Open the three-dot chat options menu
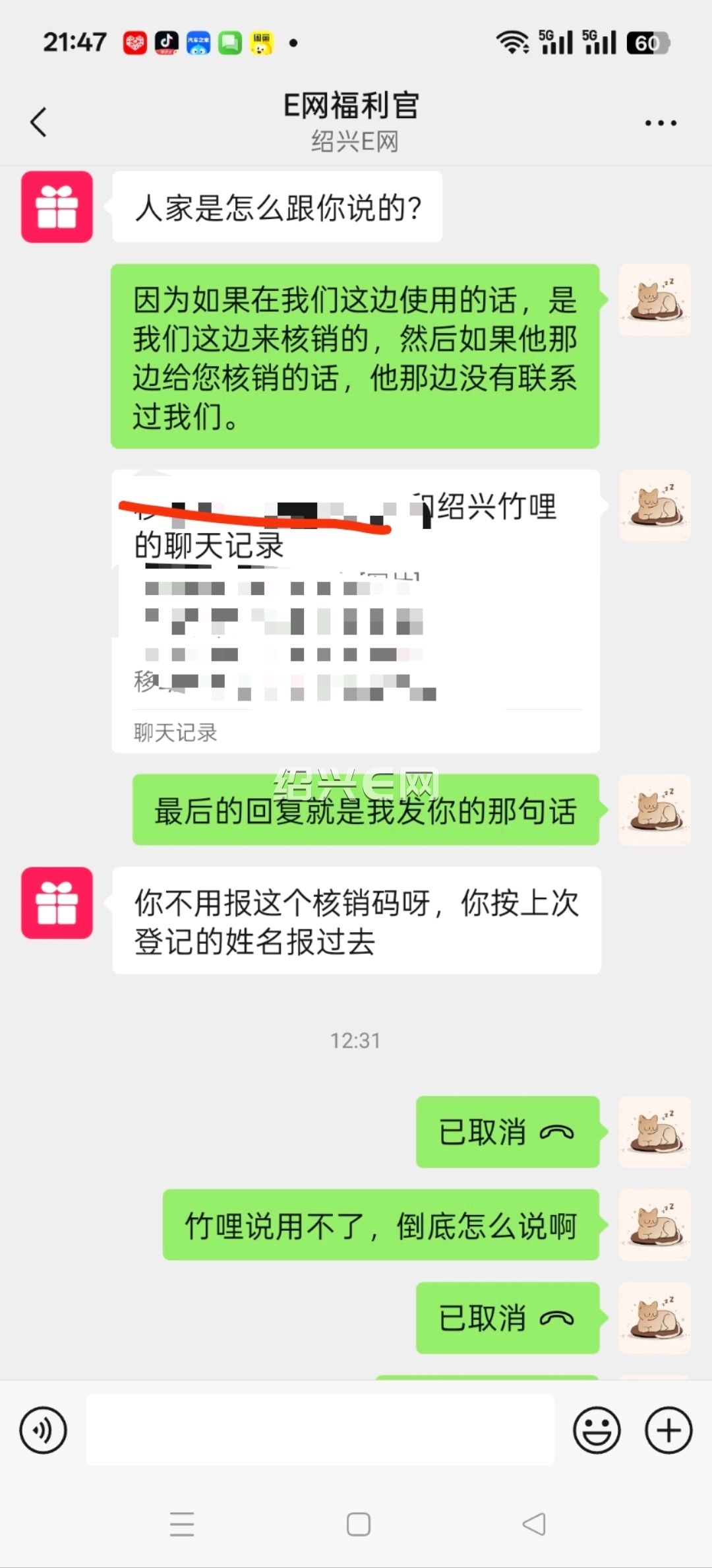 (x=661, y=123)
